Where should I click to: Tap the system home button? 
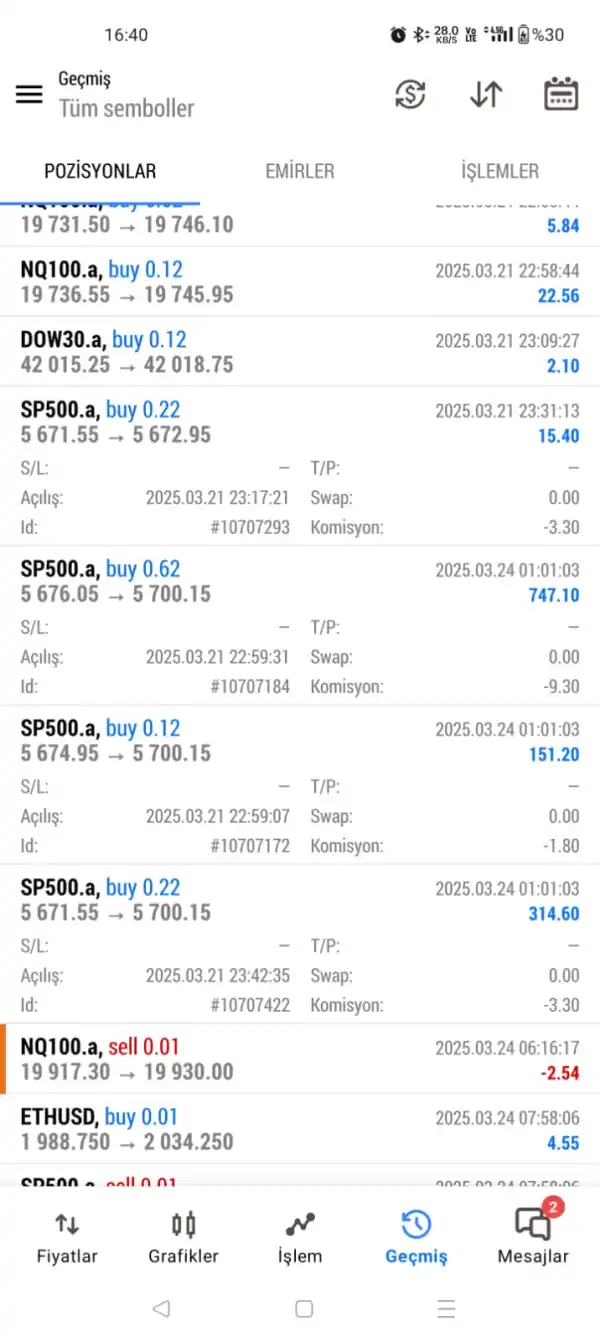coord(304,1308)
